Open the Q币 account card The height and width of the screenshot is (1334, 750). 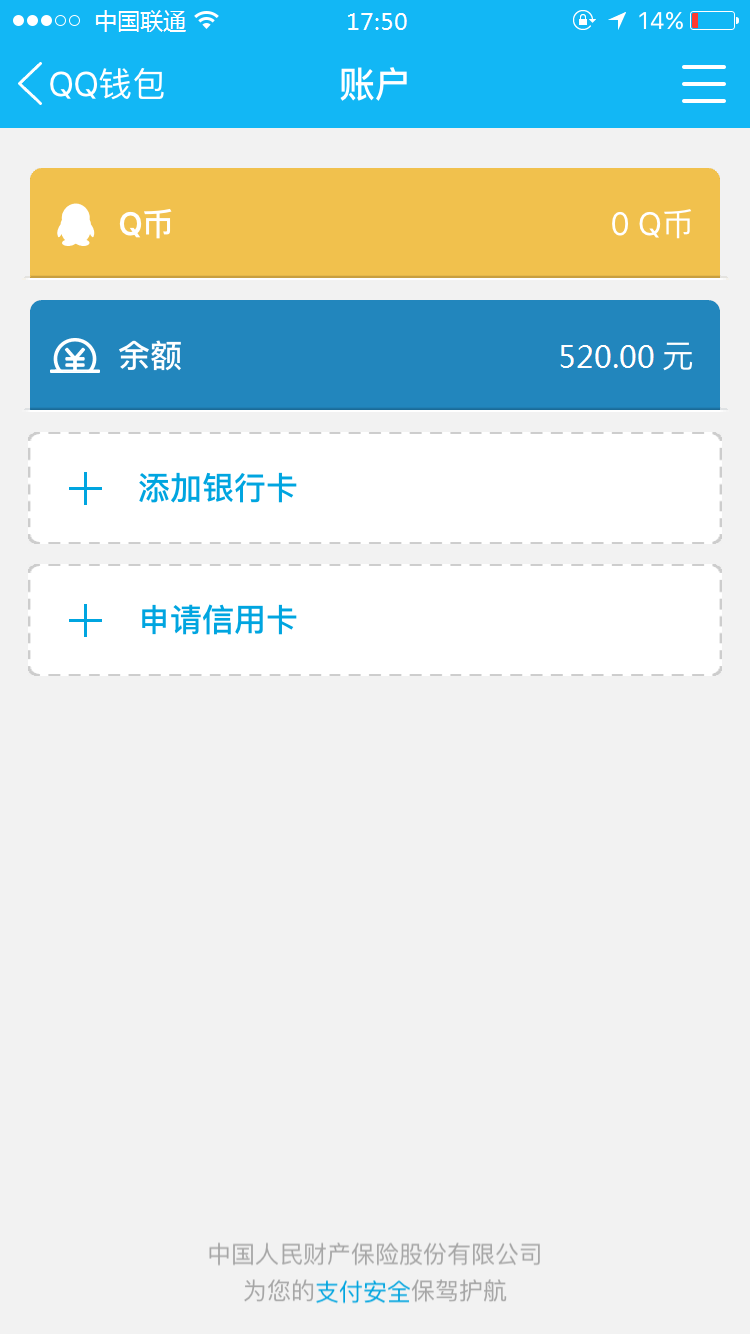[375, 223]
